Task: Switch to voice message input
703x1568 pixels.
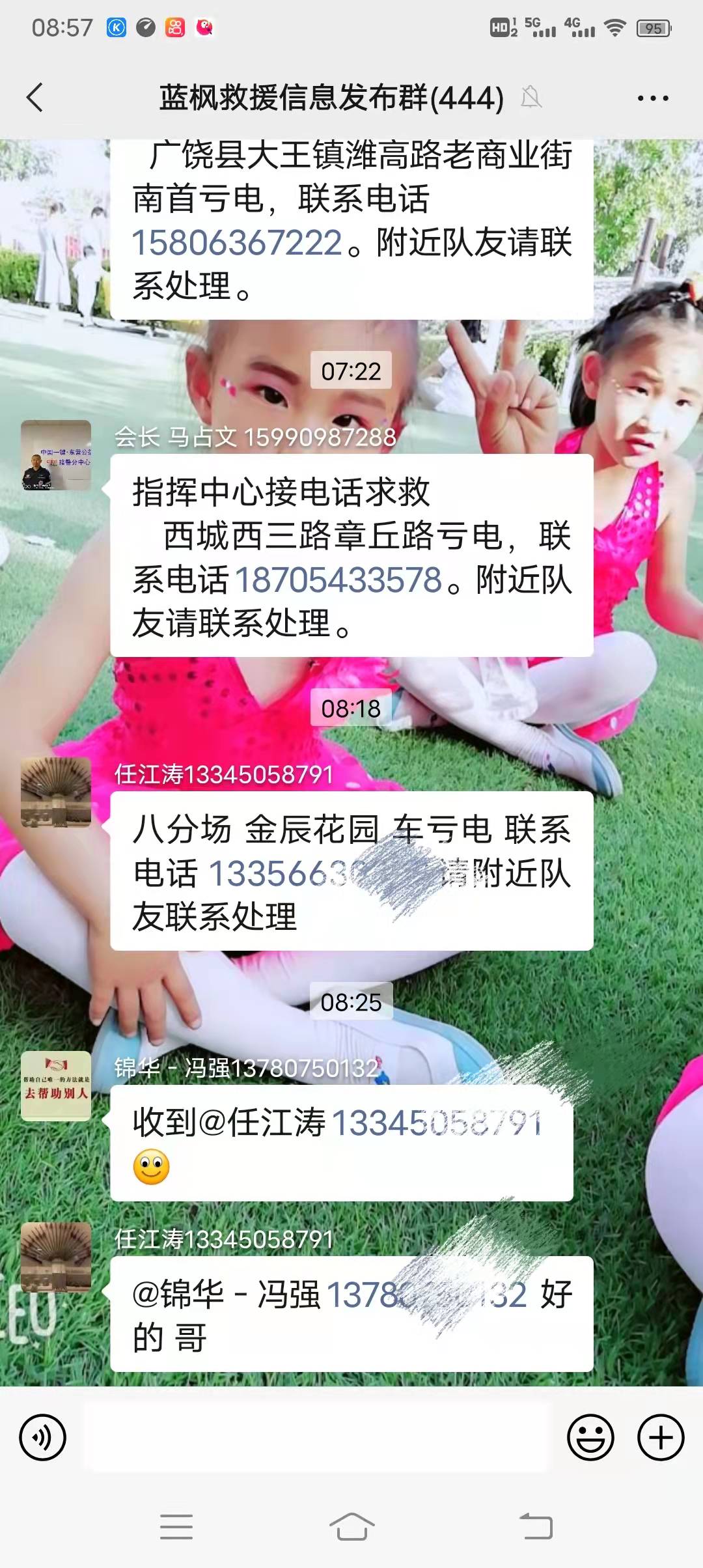Action: pos(42,1437)
